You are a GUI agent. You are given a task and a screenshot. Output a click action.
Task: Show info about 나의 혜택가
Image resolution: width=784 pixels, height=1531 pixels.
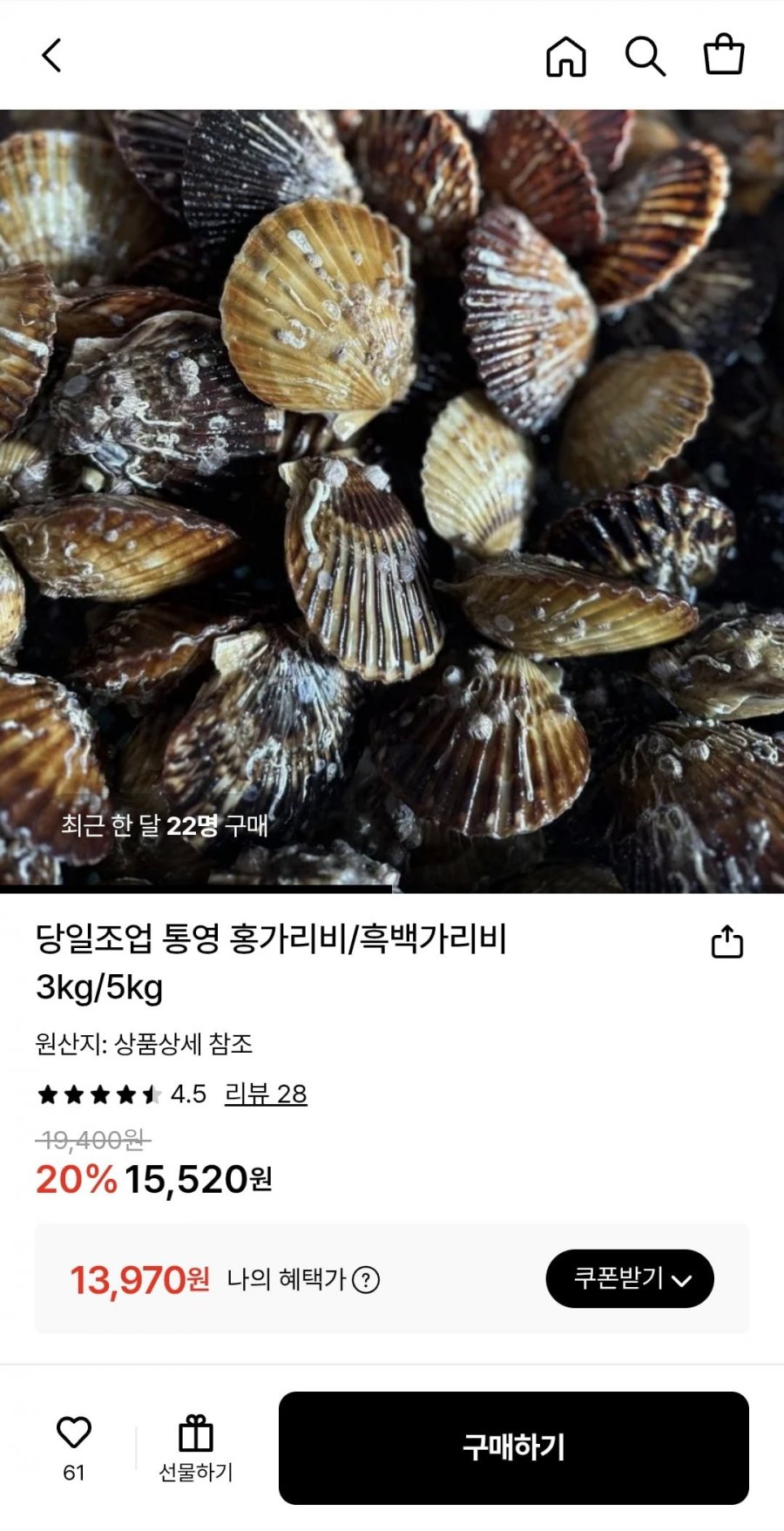tap(366, 1280)
